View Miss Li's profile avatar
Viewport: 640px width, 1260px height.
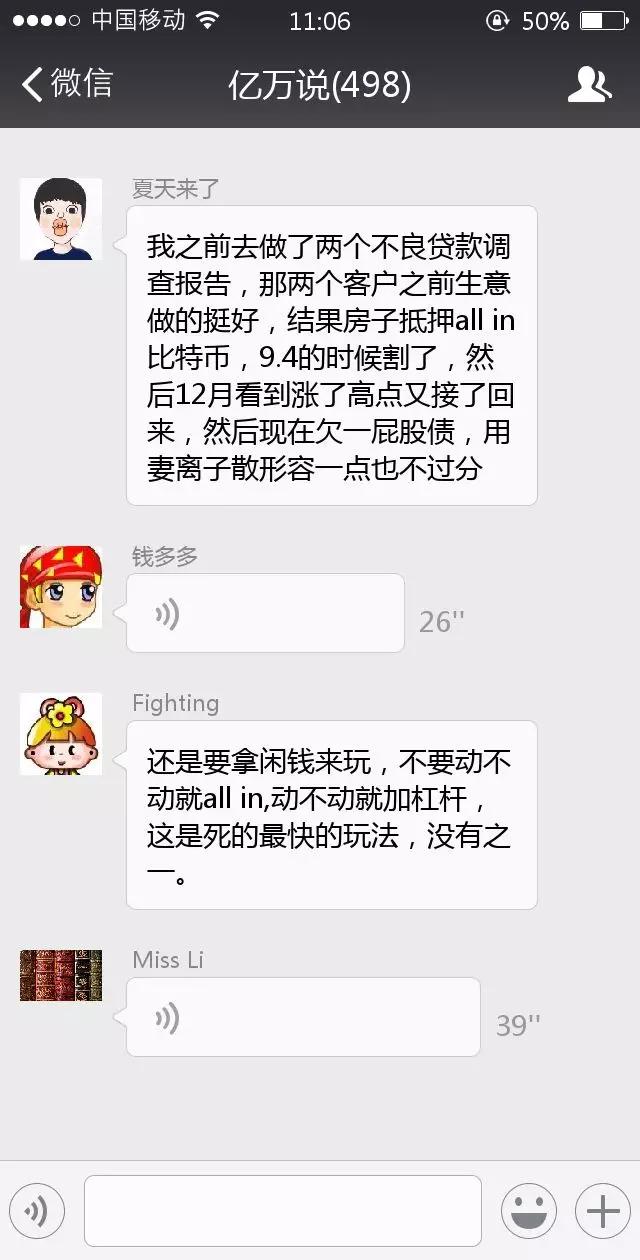[61, 975]
